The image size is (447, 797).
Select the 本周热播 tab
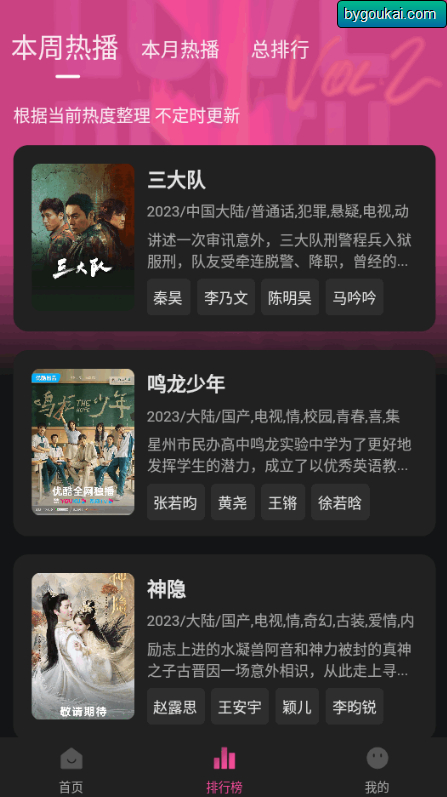[65, 48]
